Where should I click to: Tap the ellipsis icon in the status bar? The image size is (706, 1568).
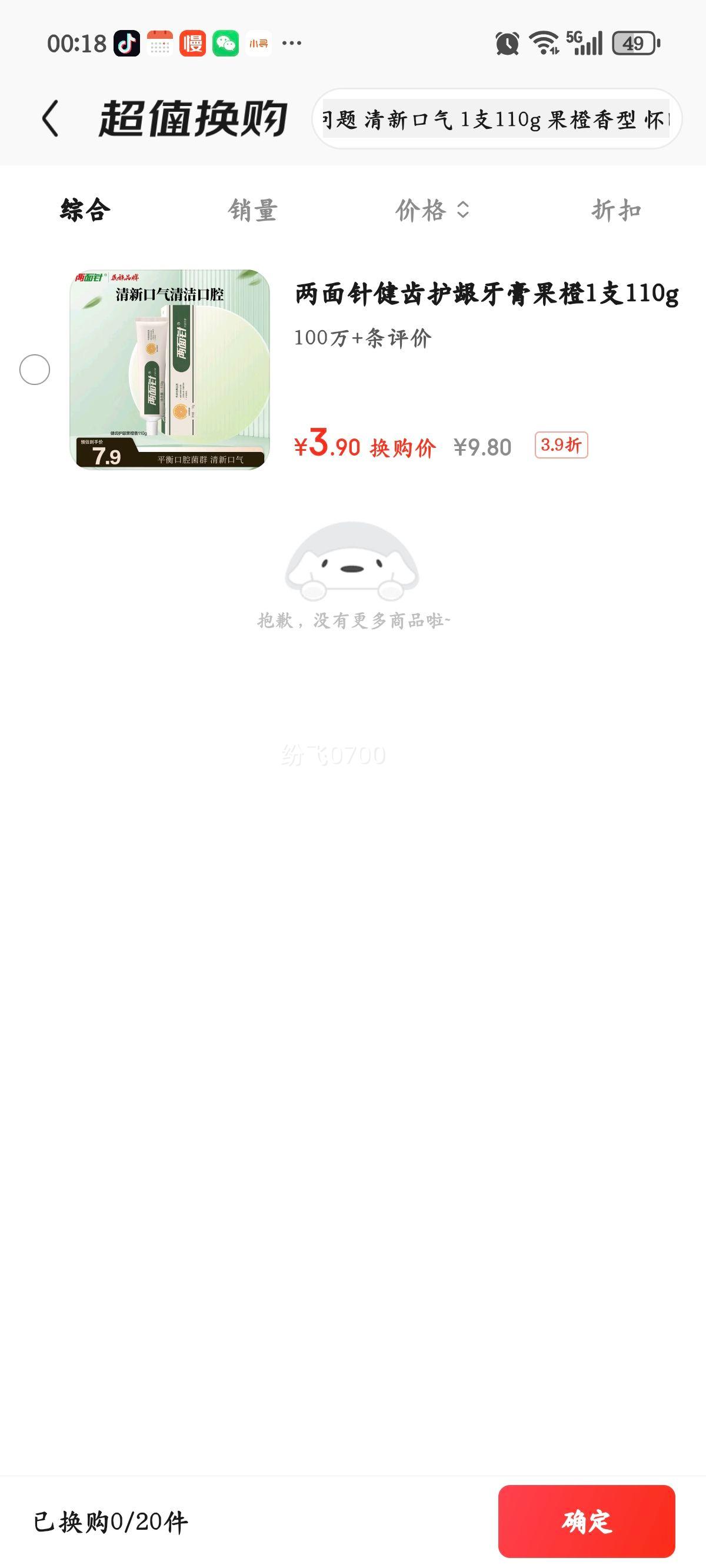[x=292, y=43]
